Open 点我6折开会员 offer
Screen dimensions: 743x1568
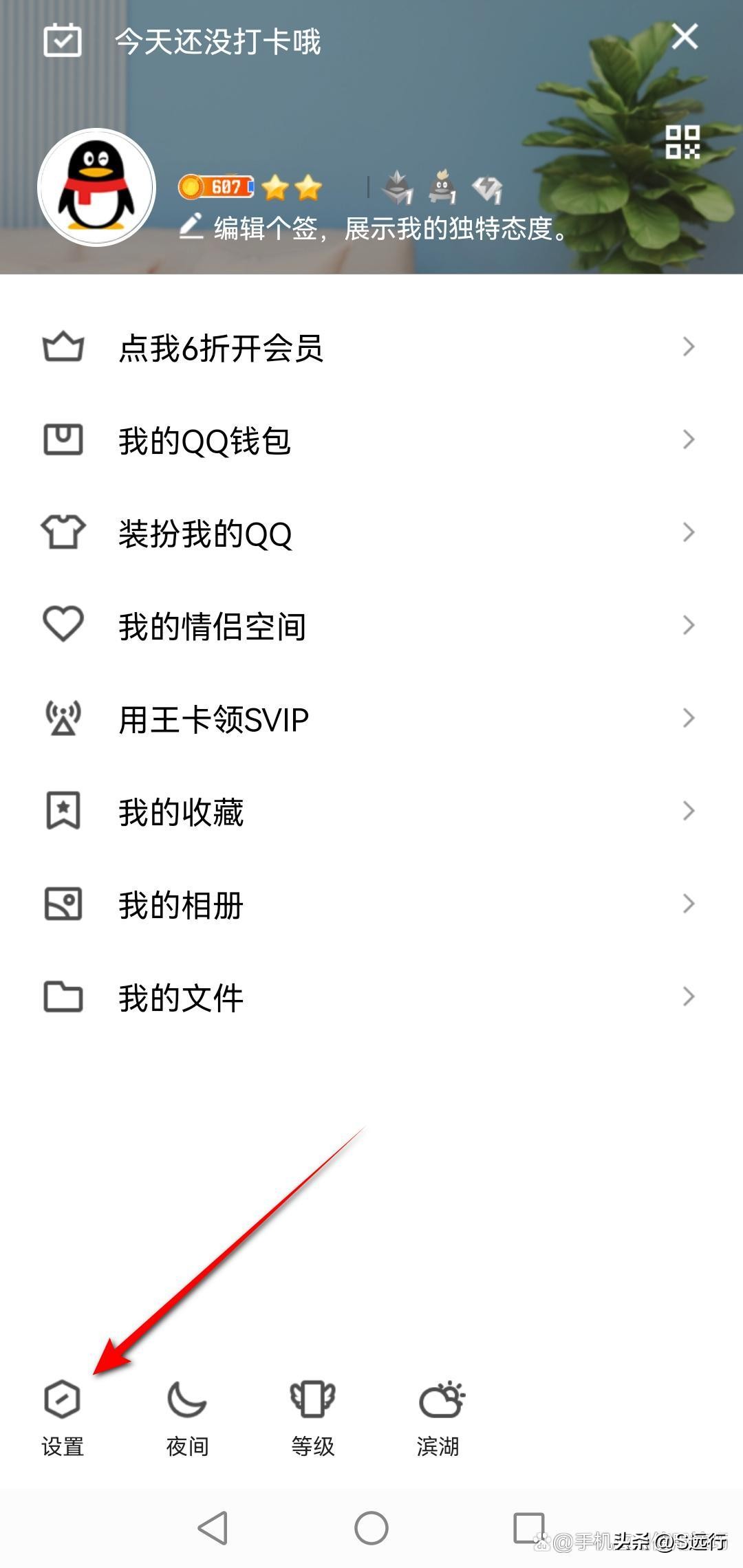tap(220, 349)
